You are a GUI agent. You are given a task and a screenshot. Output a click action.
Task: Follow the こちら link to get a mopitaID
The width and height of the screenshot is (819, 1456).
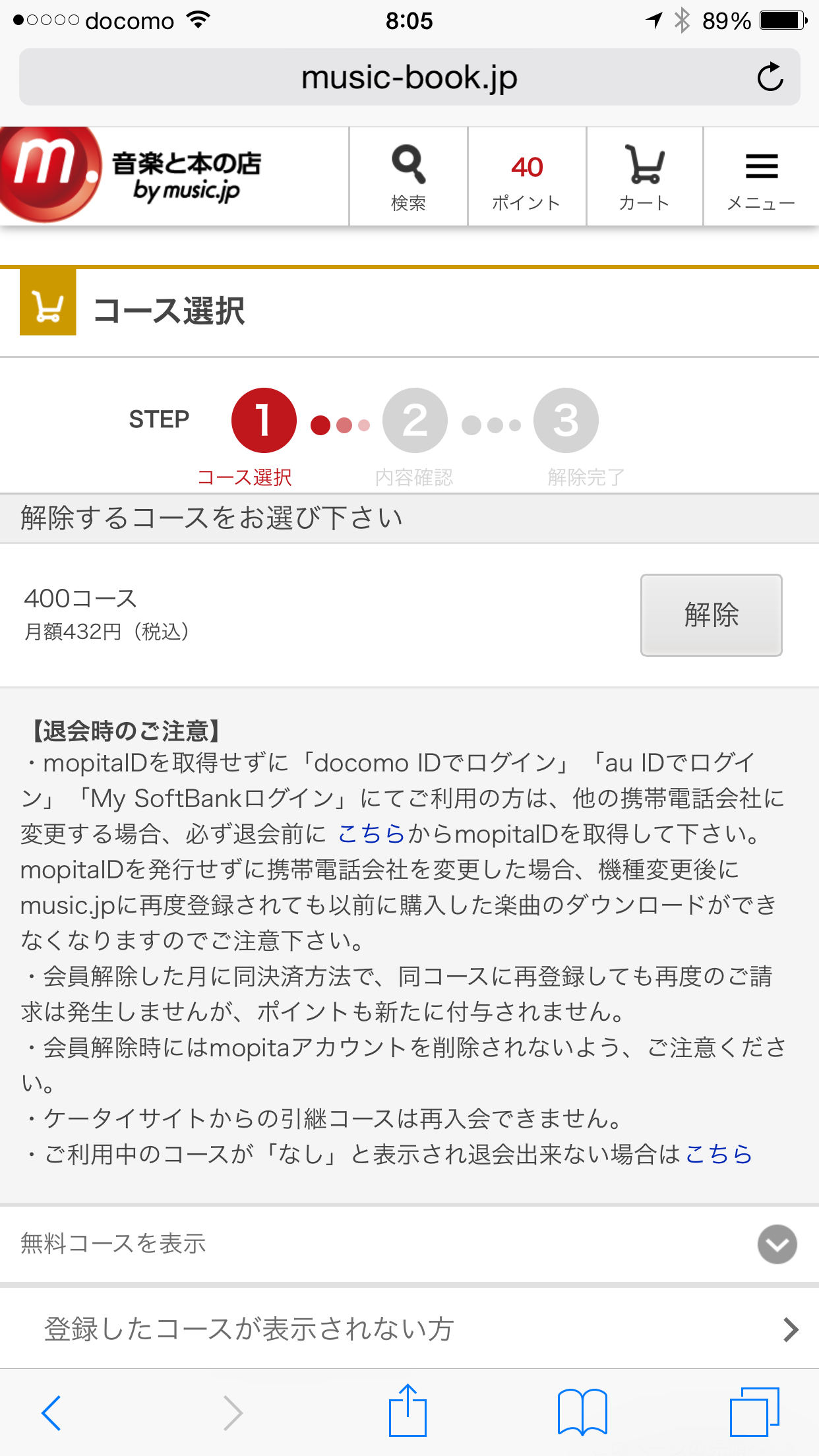[371, 834]
